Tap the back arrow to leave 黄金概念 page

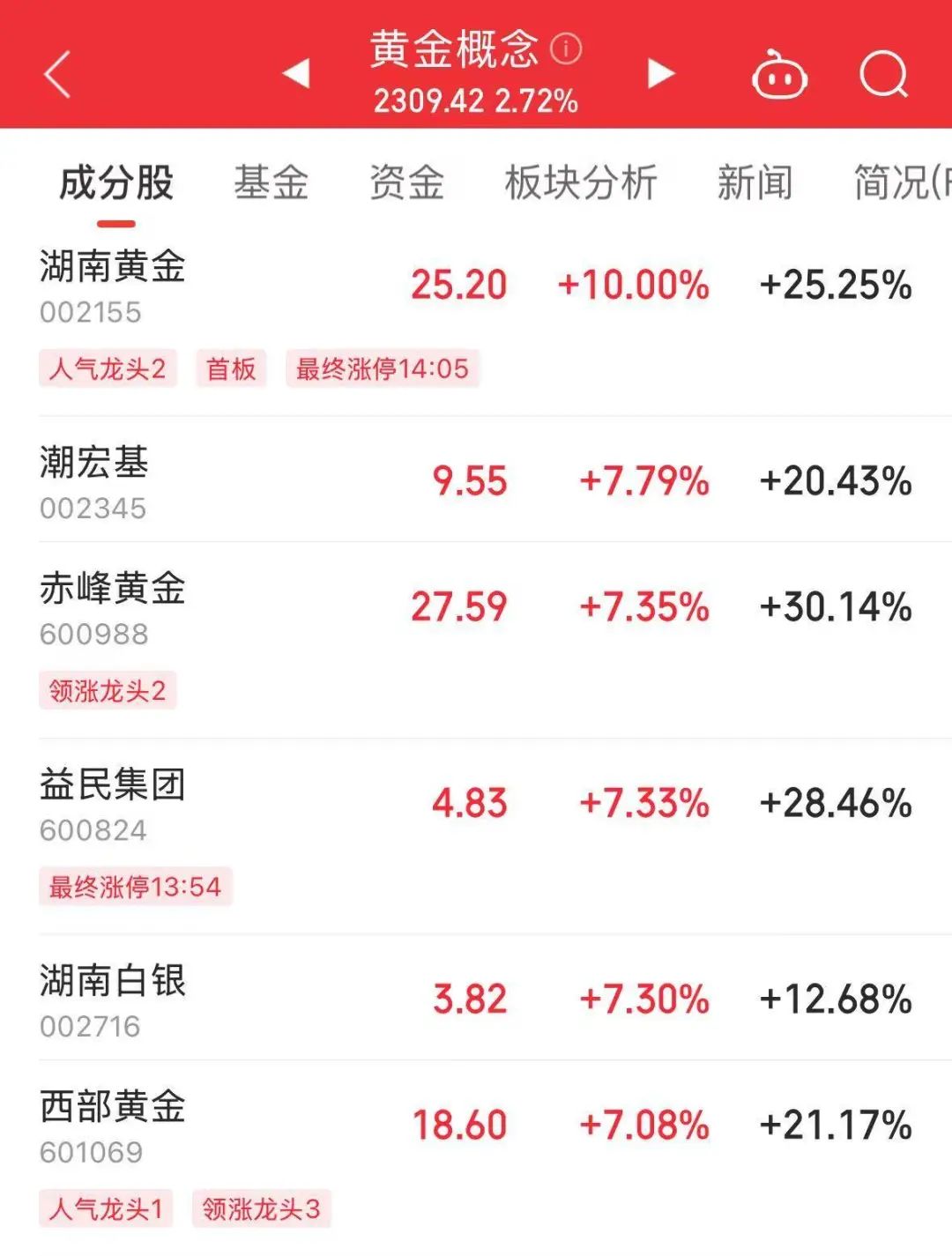56,75
